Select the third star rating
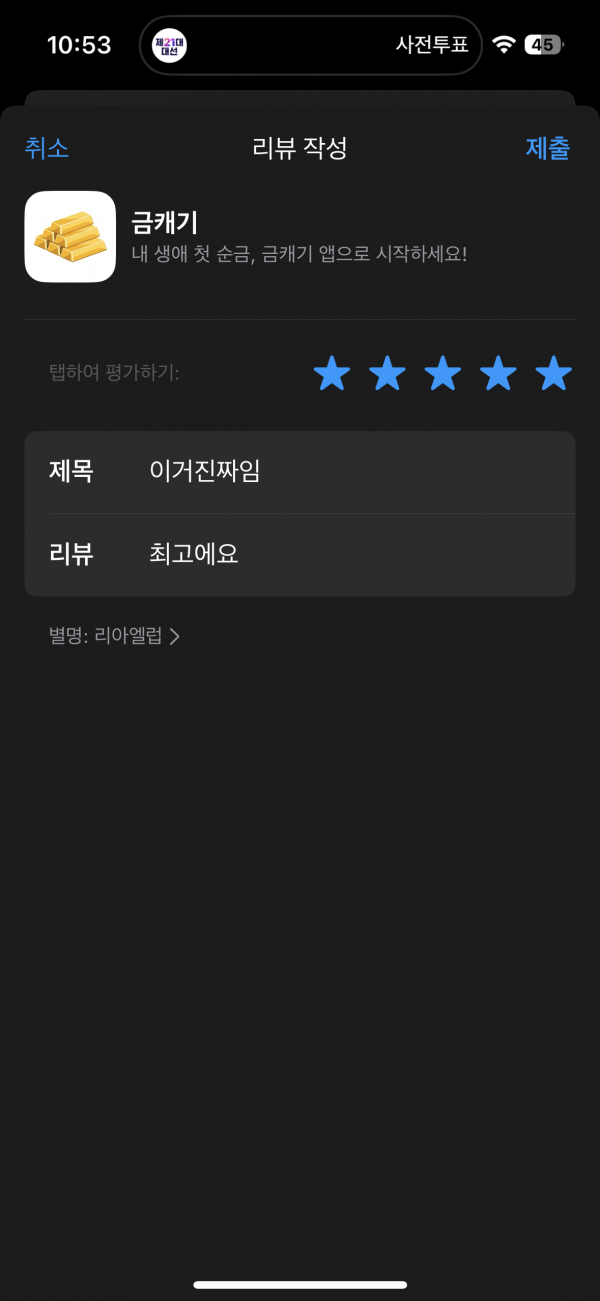The width and height of the screenshot is (600, 1301). (x=443, y=374)
